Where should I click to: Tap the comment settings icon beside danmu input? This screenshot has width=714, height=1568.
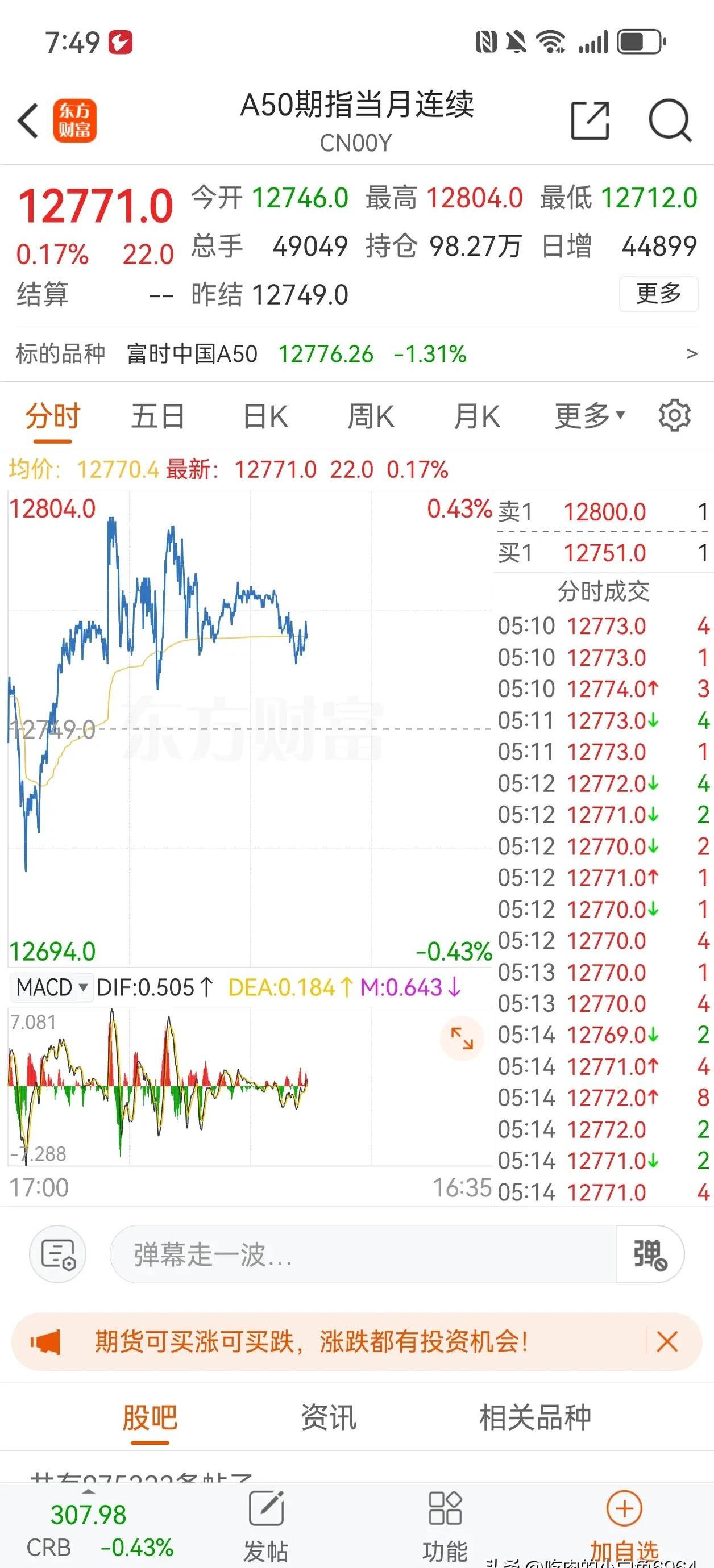coord(57,1255)
